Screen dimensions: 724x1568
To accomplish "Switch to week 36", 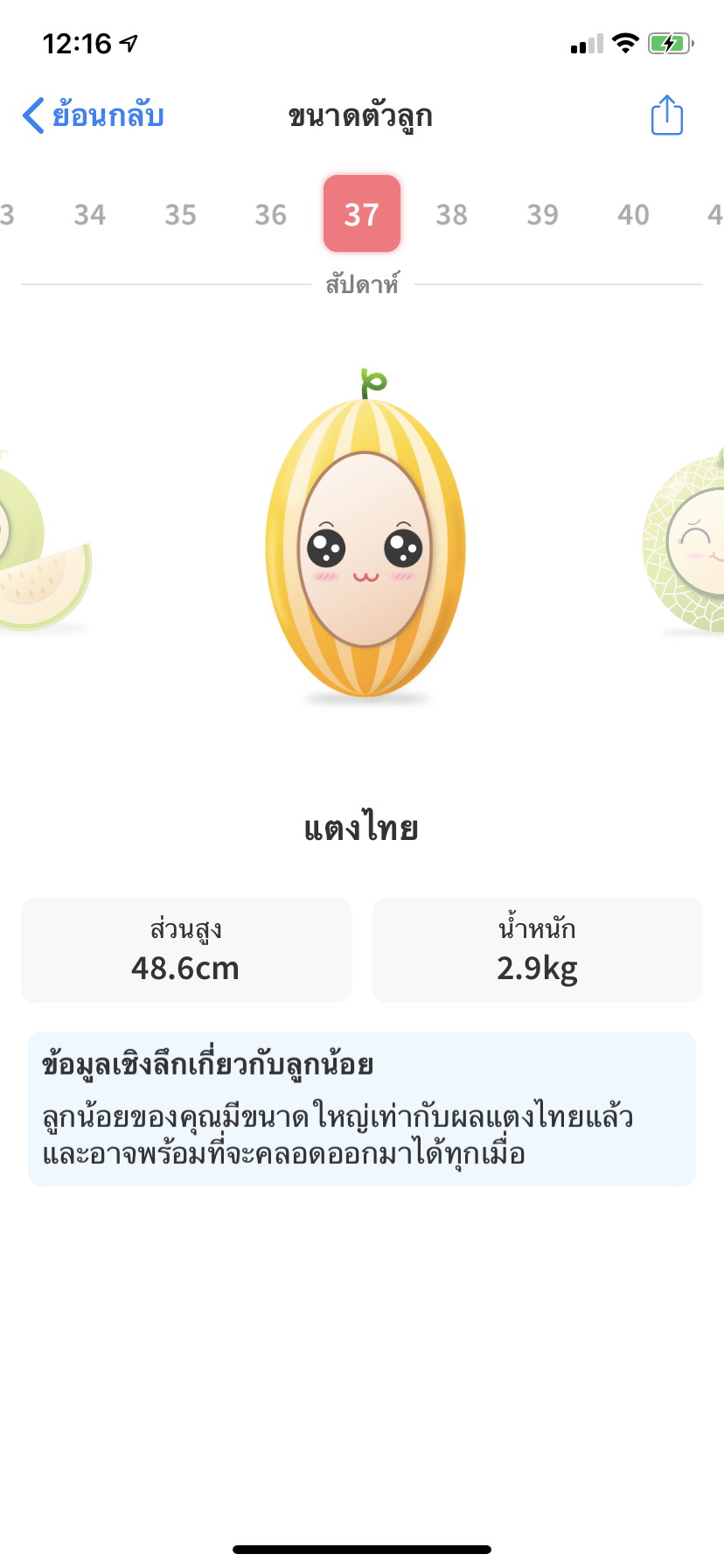I will (271, 214).
